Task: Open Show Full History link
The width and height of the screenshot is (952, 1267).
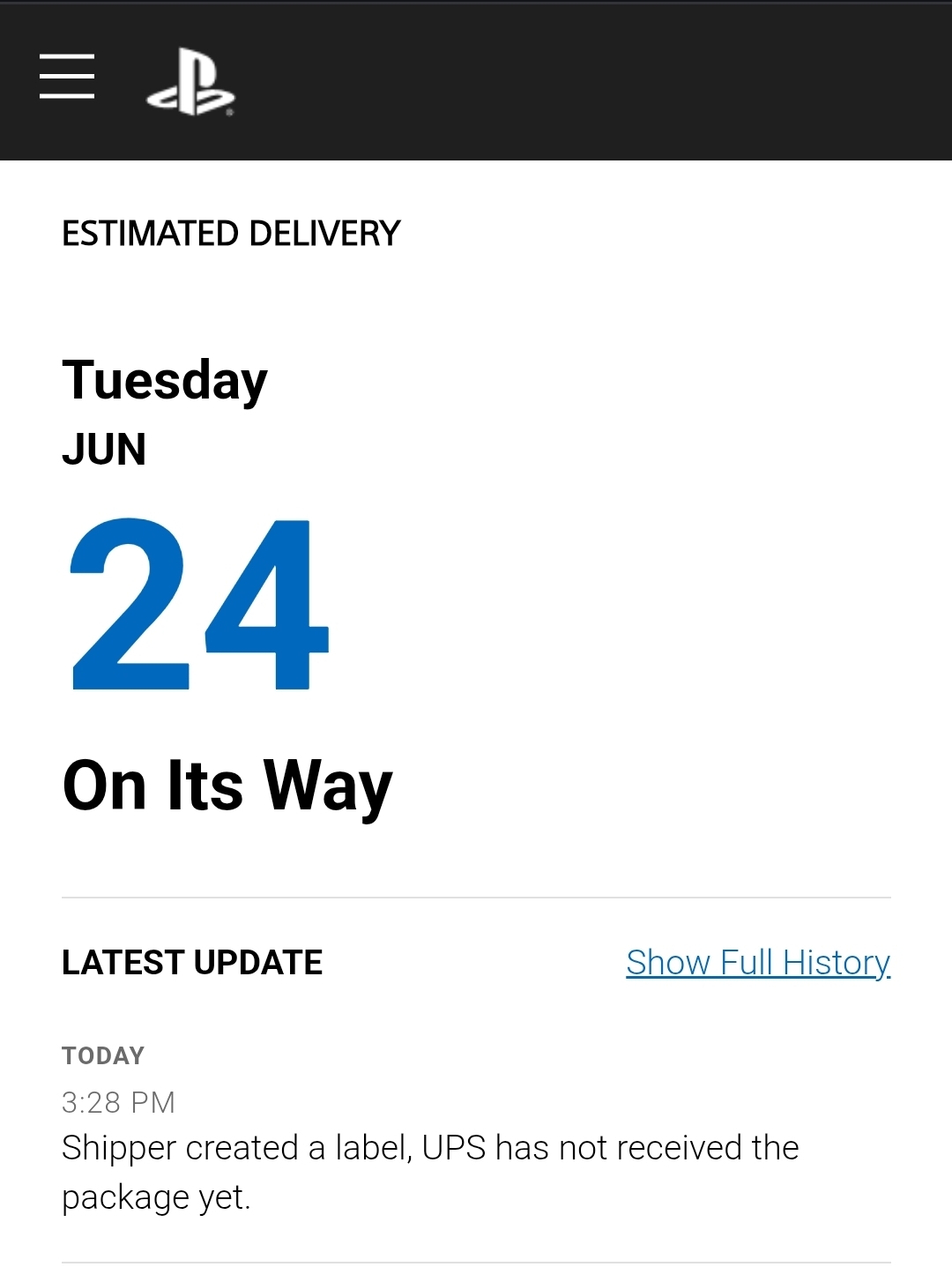Action: [x=758, y=962]
